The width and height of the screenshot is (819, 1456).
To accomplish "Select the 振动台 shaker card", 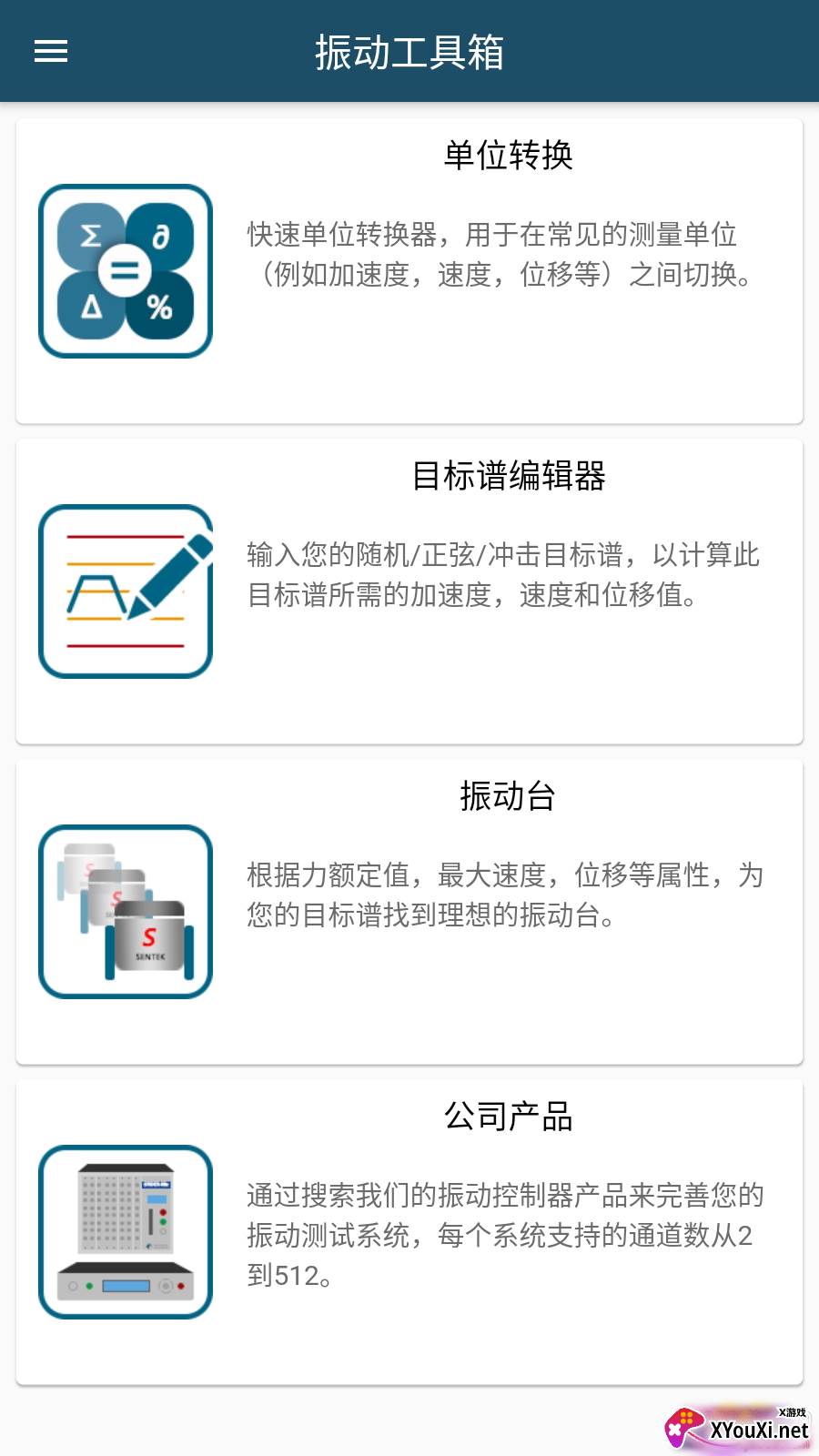I will coord(409,912).
